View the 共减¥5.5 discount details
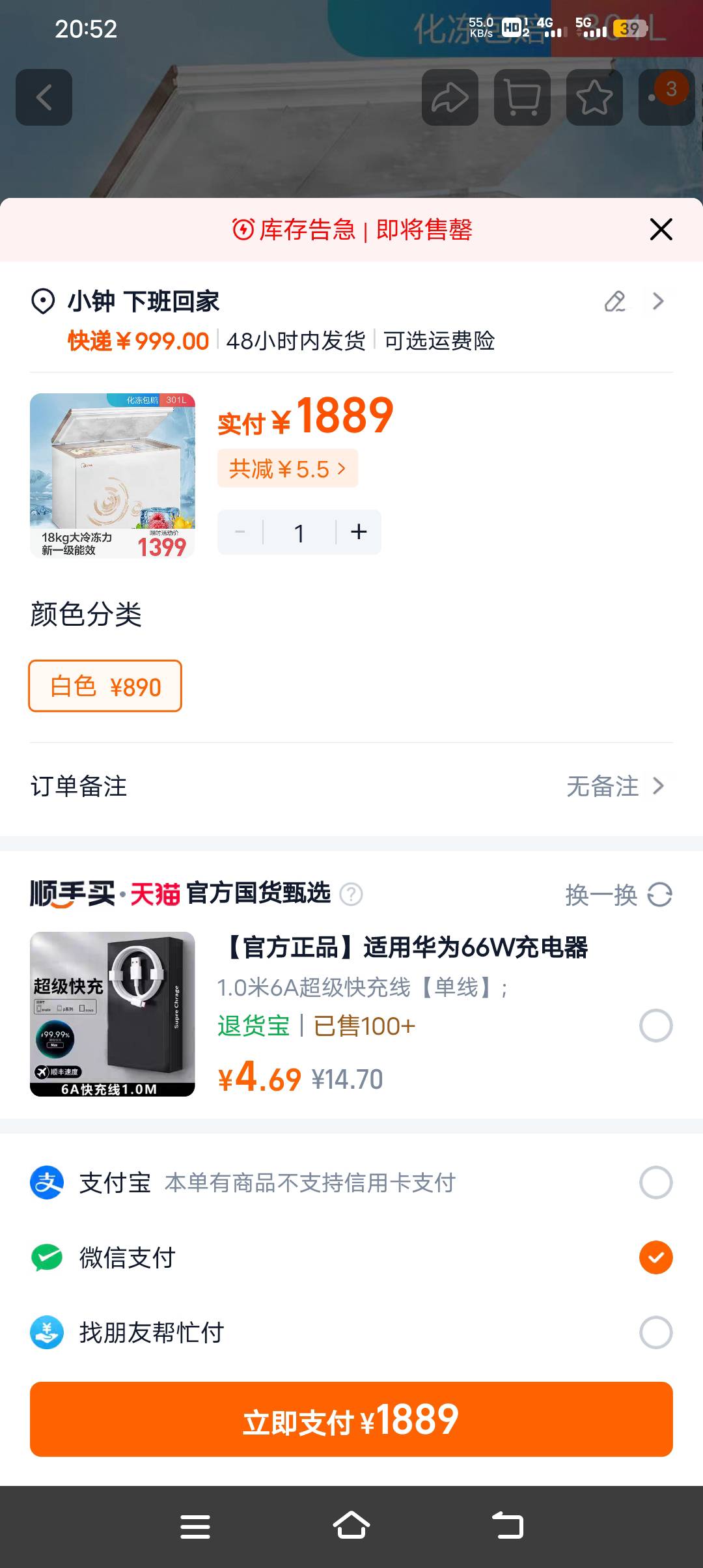This screenshot has width=703, height=1568. [287, 468]
